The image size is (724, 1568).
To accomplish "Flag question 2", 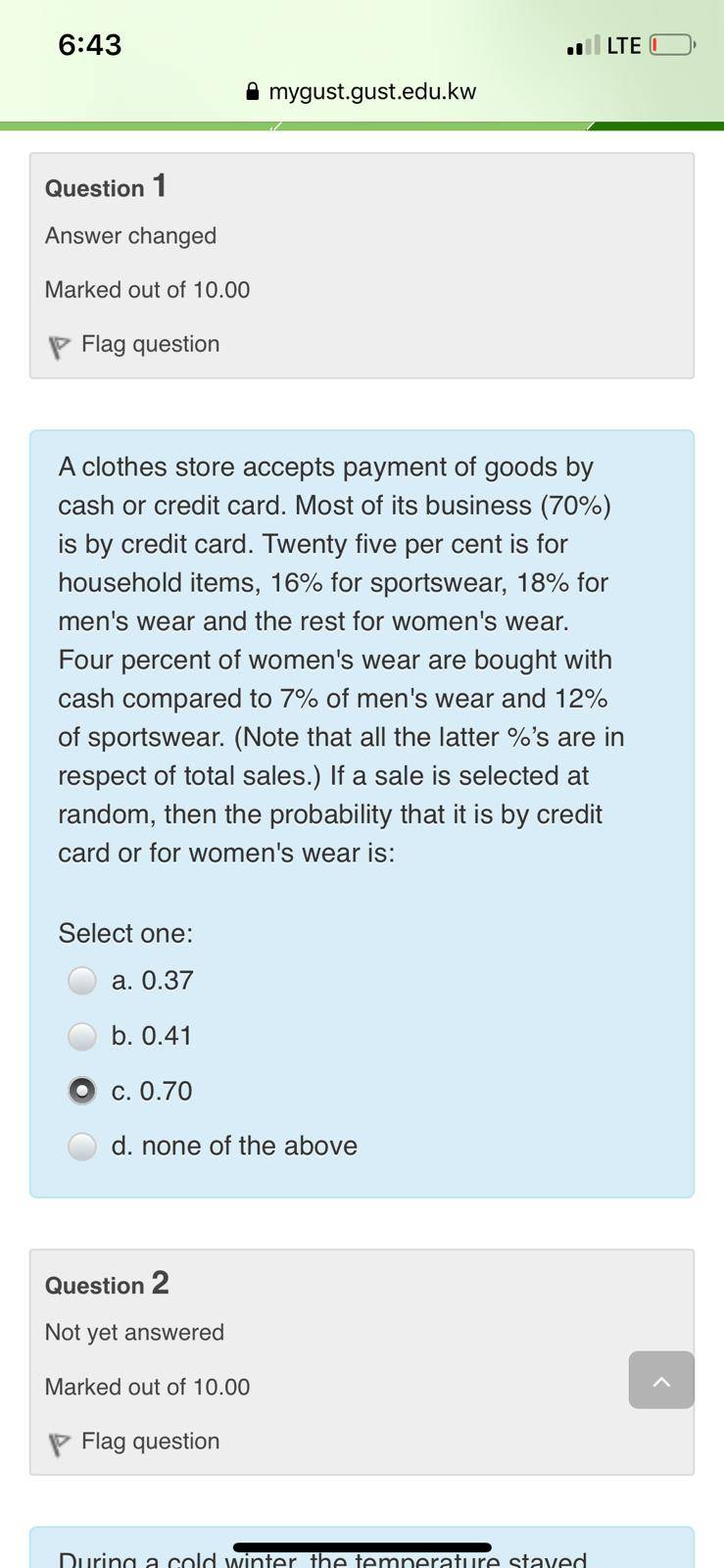I will coord(133,1442).
